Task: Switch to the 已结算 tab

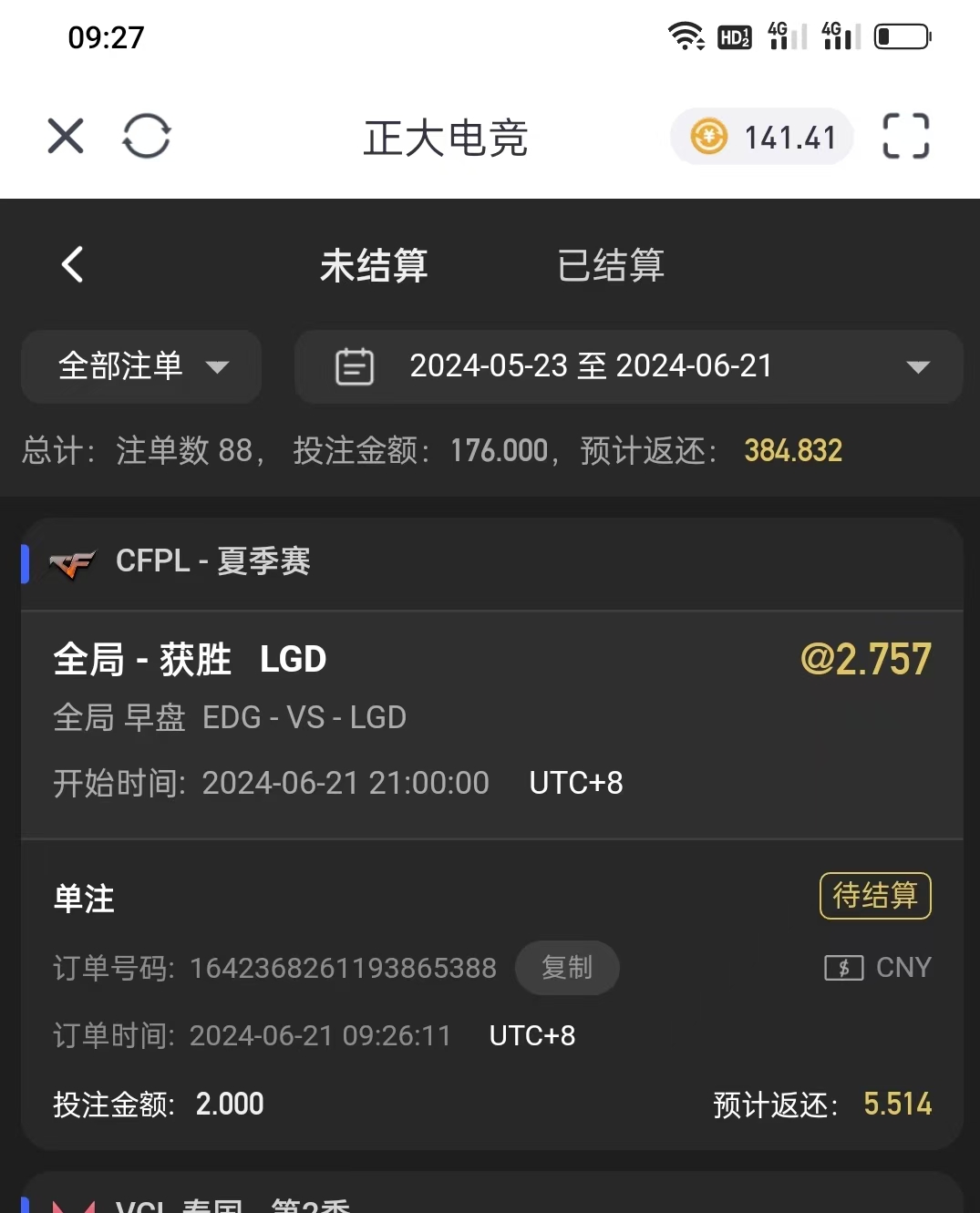Action: [x=611, y=266]
